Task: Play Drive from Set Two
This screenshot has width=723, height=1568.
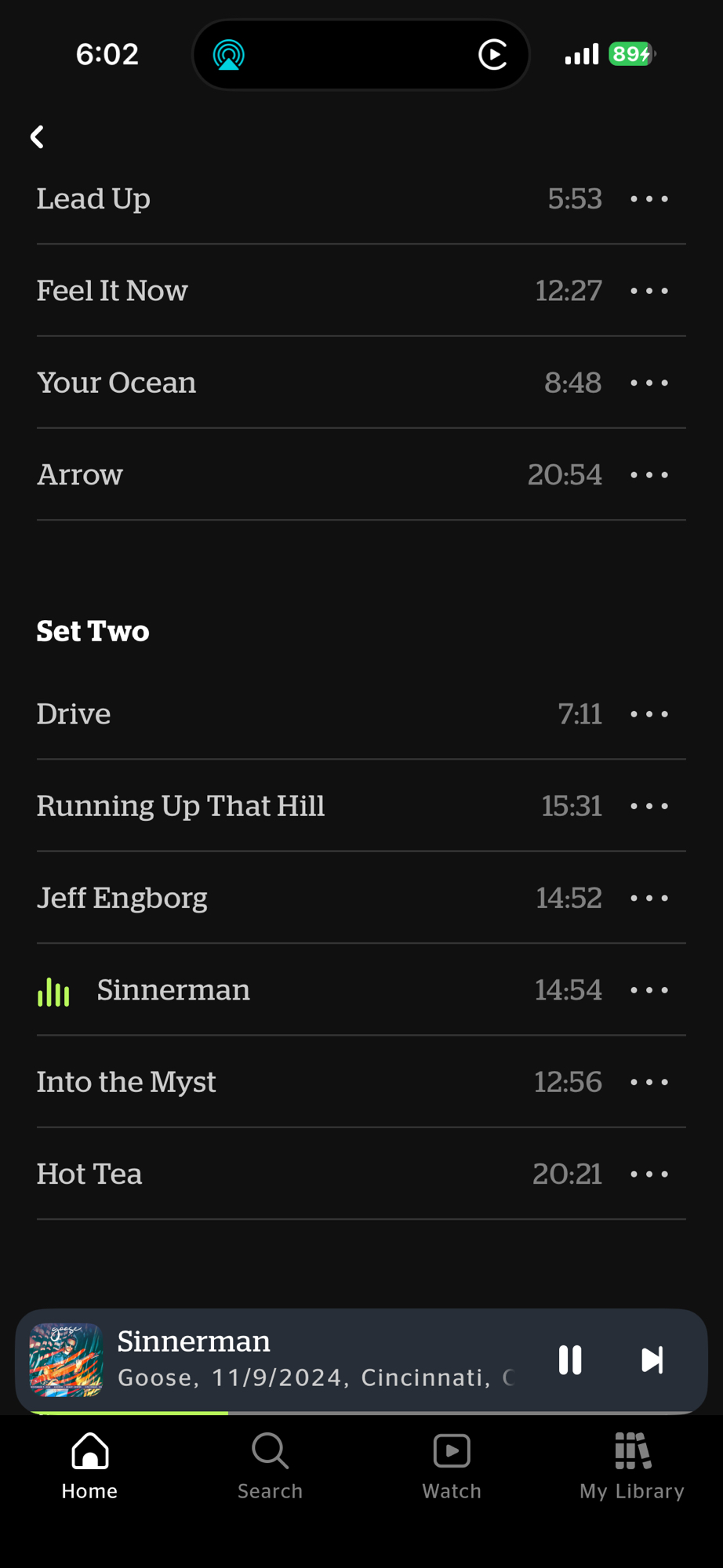Action: [74, 714]
